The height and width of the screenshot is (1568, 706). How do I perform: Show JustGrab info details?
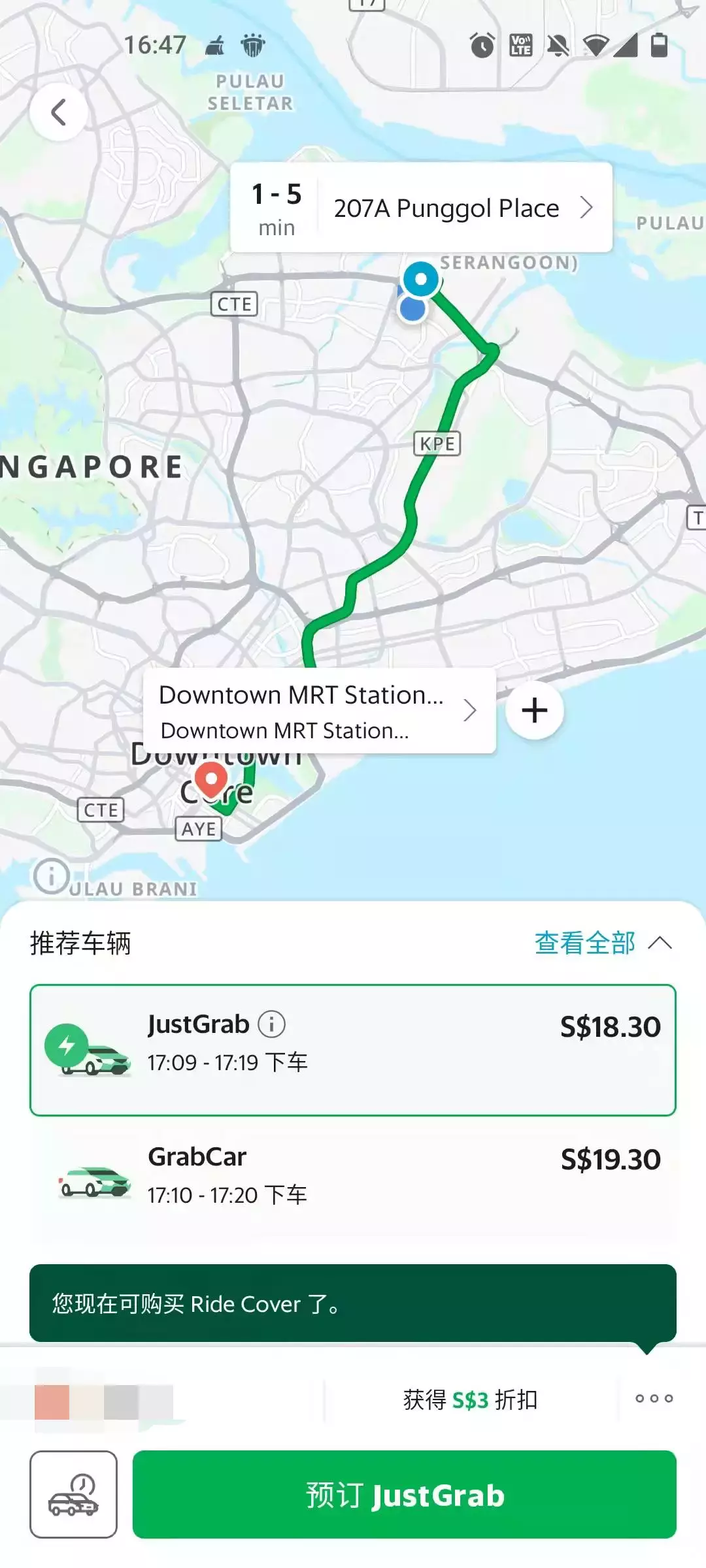pyautogui.click(x=272, y=1024)
